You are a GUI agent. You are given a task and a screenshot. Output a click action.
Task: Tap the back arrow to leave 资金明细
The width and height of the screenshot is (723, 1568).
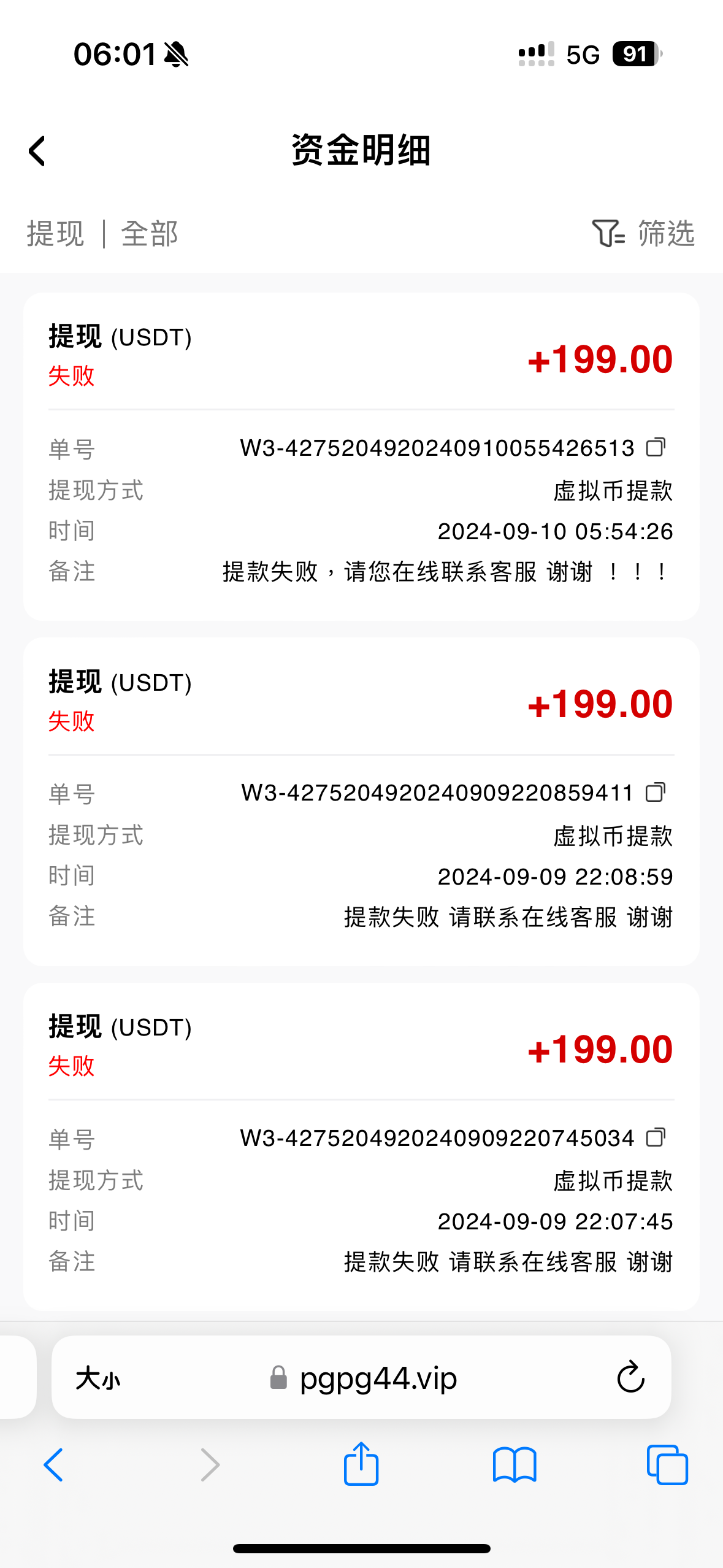(37, 150)
